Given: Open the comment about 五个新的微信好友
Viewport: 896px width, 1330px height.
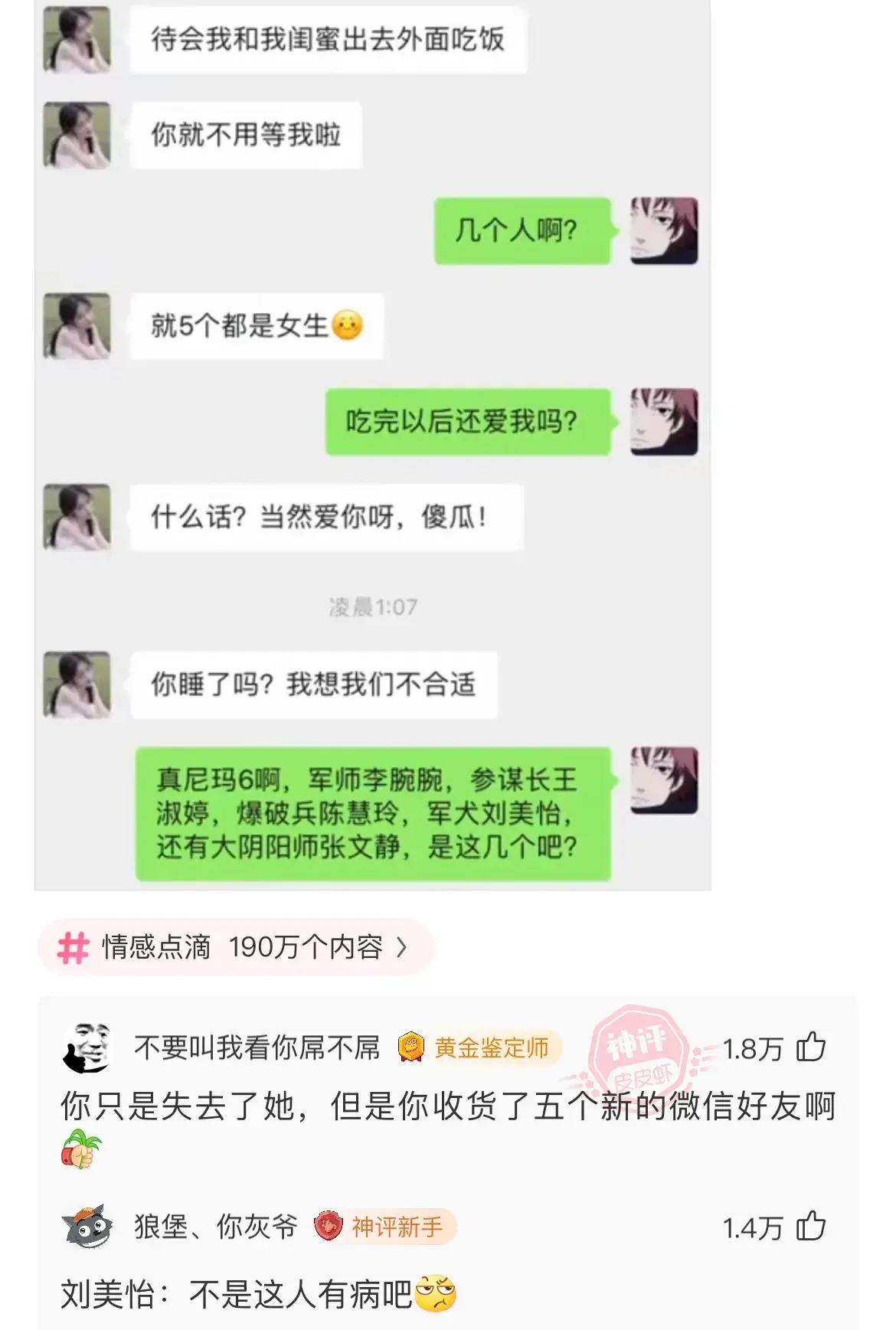Looking at the screenshot, I should [447, 1106].
